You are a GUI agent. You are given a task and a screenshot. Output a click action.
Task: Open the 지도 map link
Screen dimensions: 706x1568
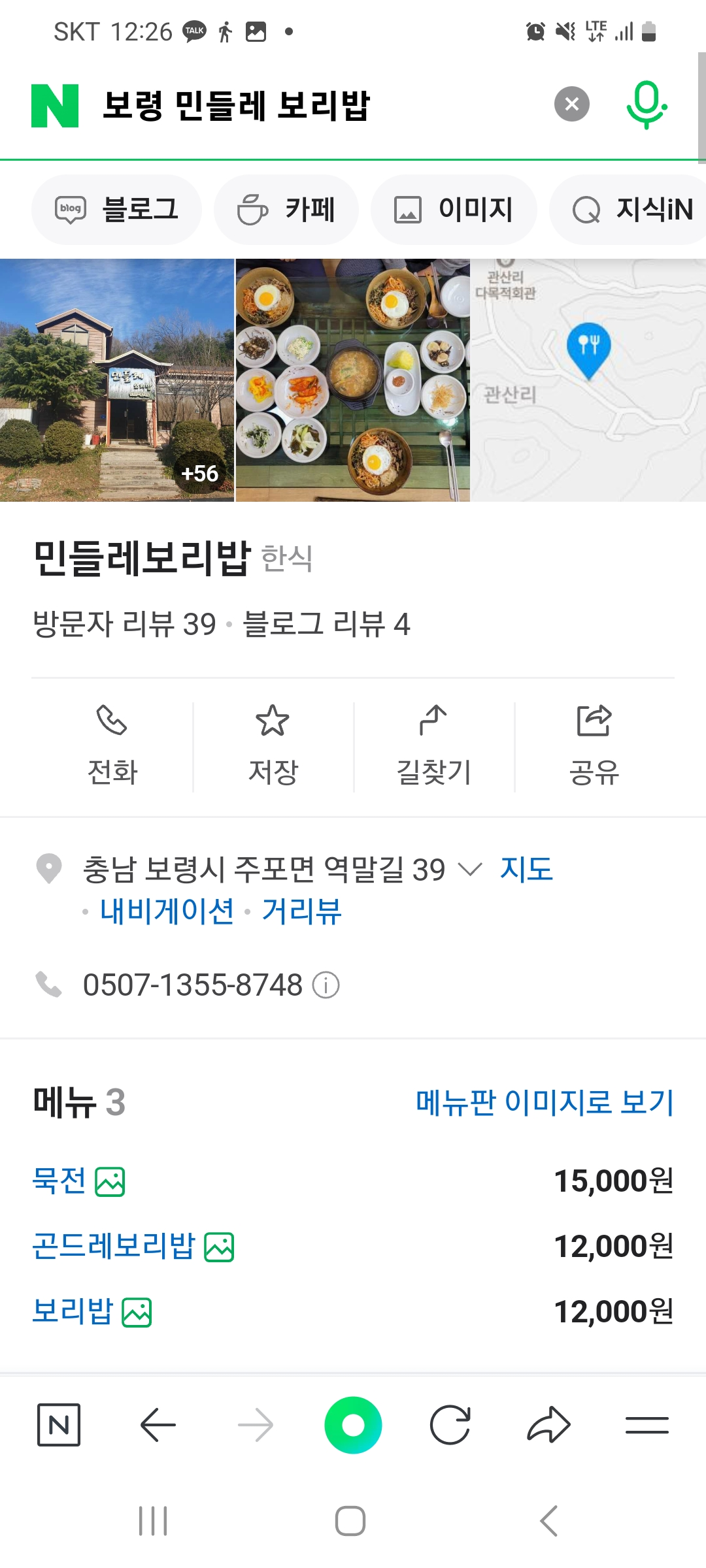tap(526, 870)
